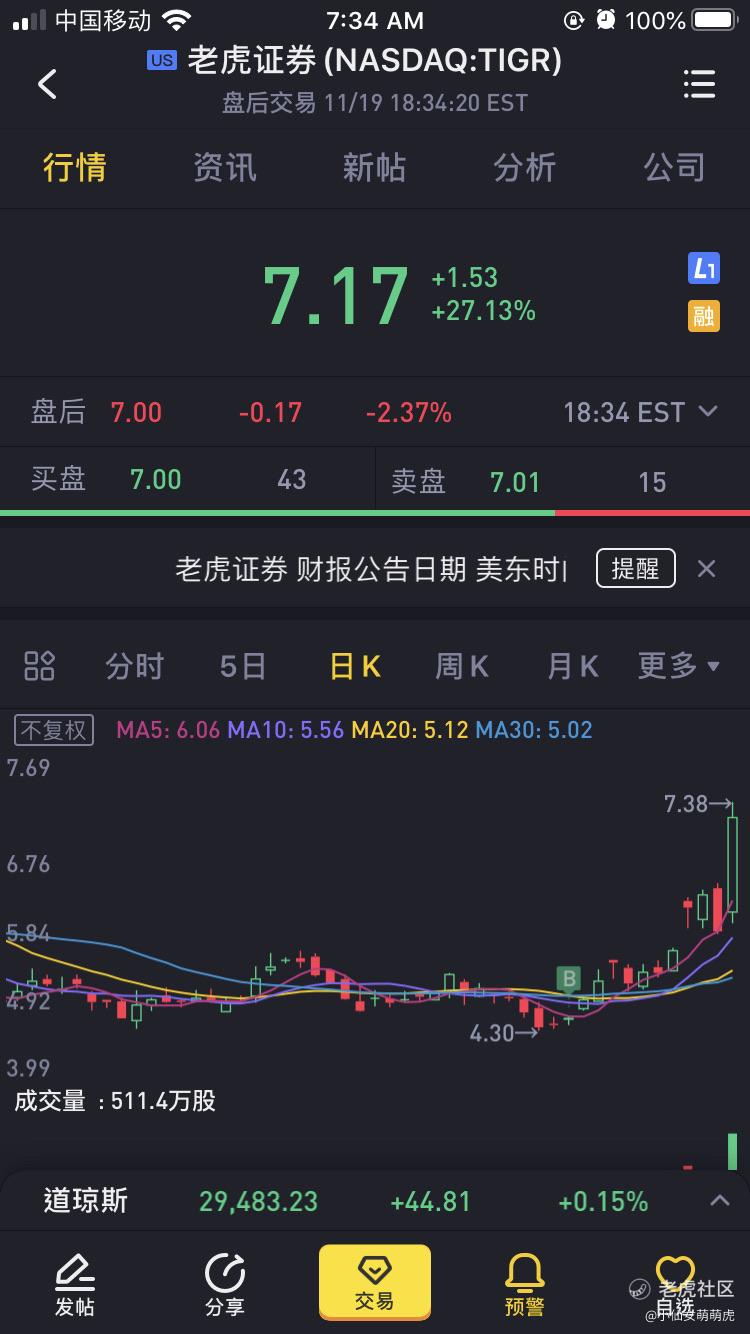Select the 周K weekly chart
This screenshot has height=1334, width=750.
tap(461, 666)
